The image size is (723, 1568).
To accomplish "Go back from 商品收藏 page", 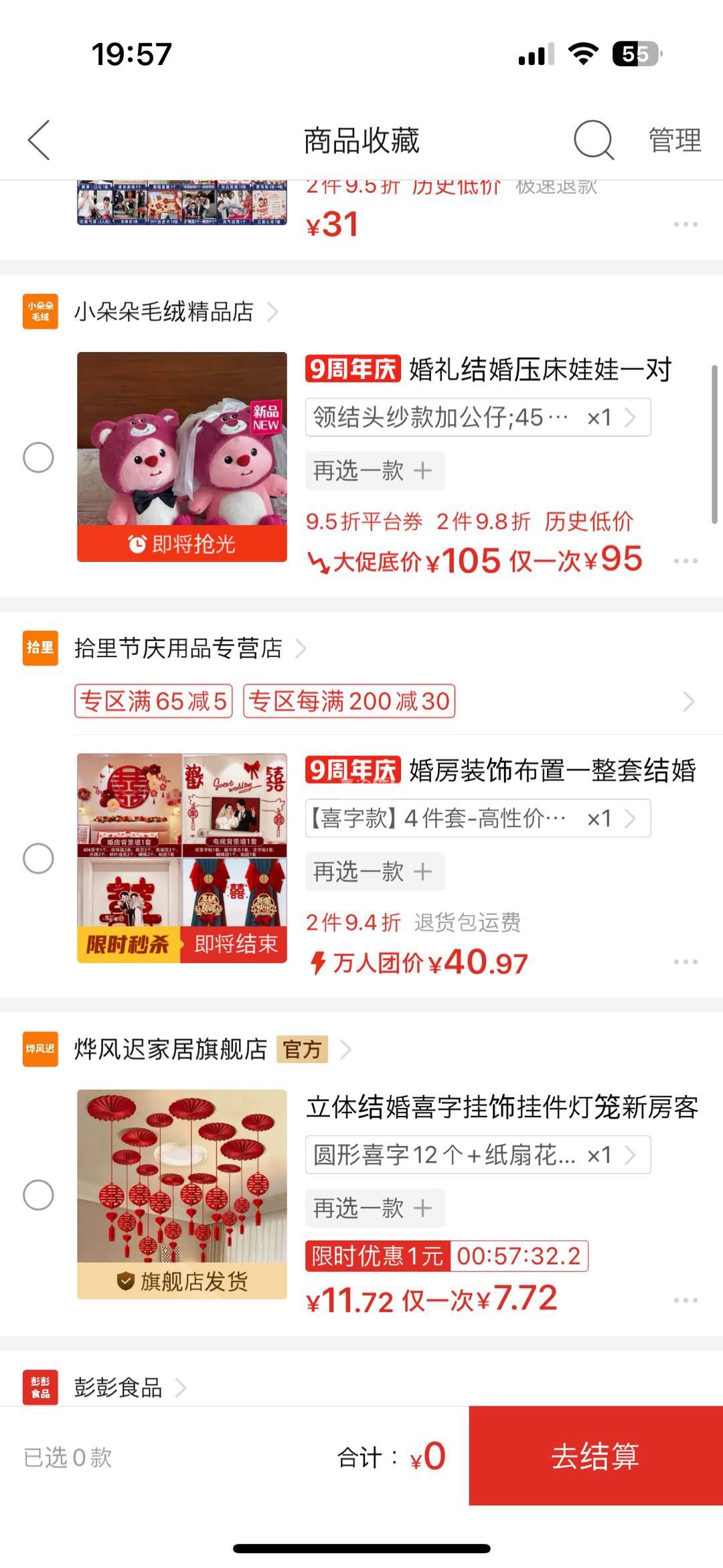I will click(39, 140).
